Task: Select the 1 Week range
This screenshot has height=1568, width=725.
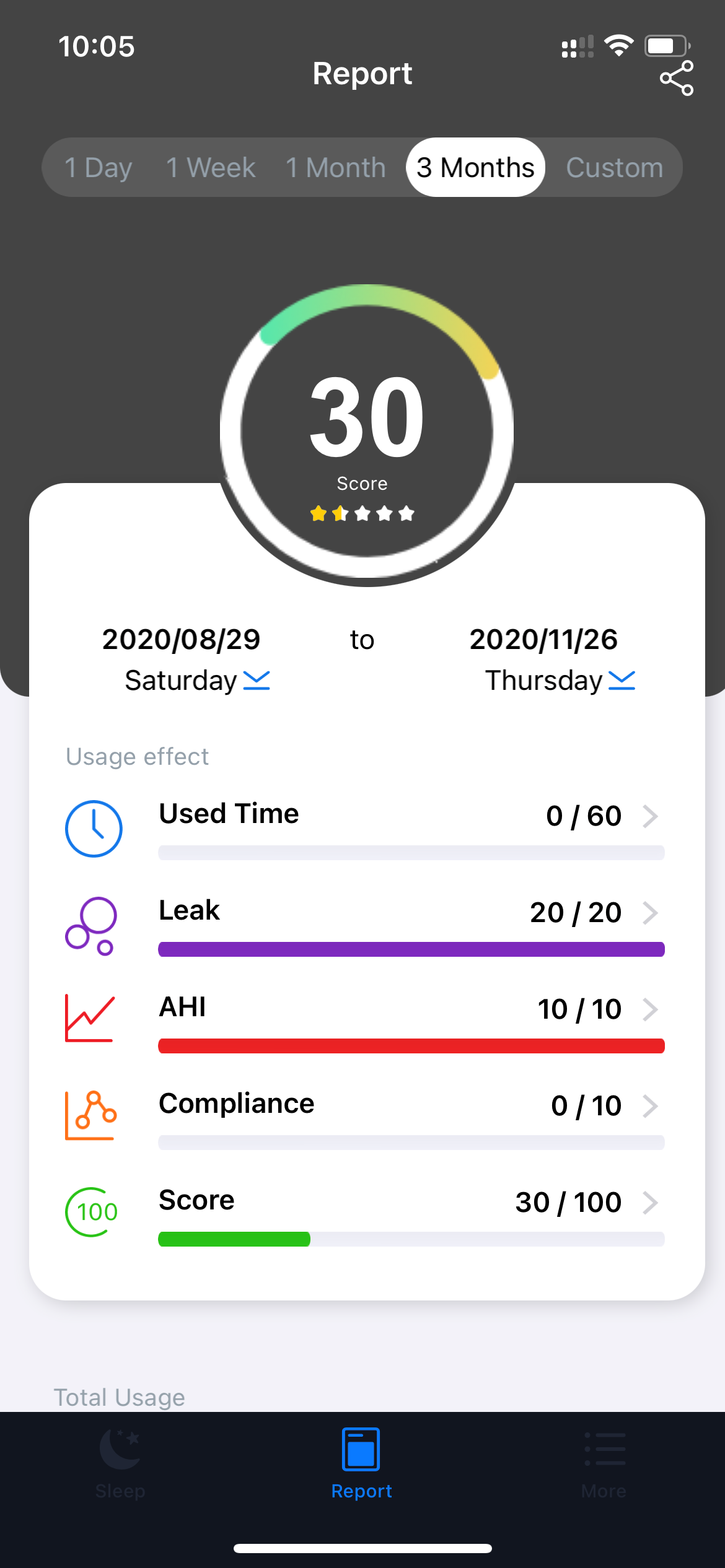Action: pos(211,168)
